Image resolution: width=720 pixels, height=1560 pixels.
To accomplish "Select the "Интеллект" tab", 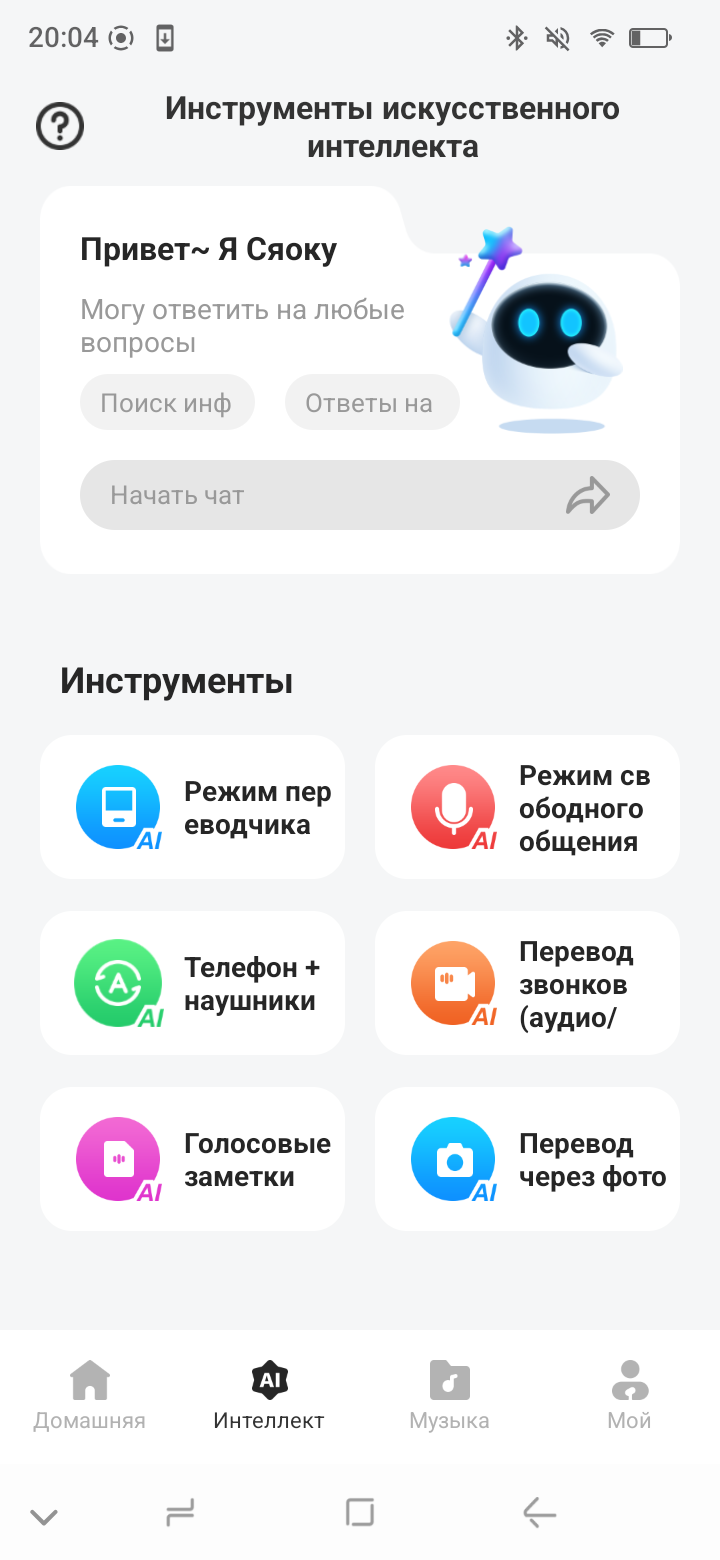I will [269, 1395].
